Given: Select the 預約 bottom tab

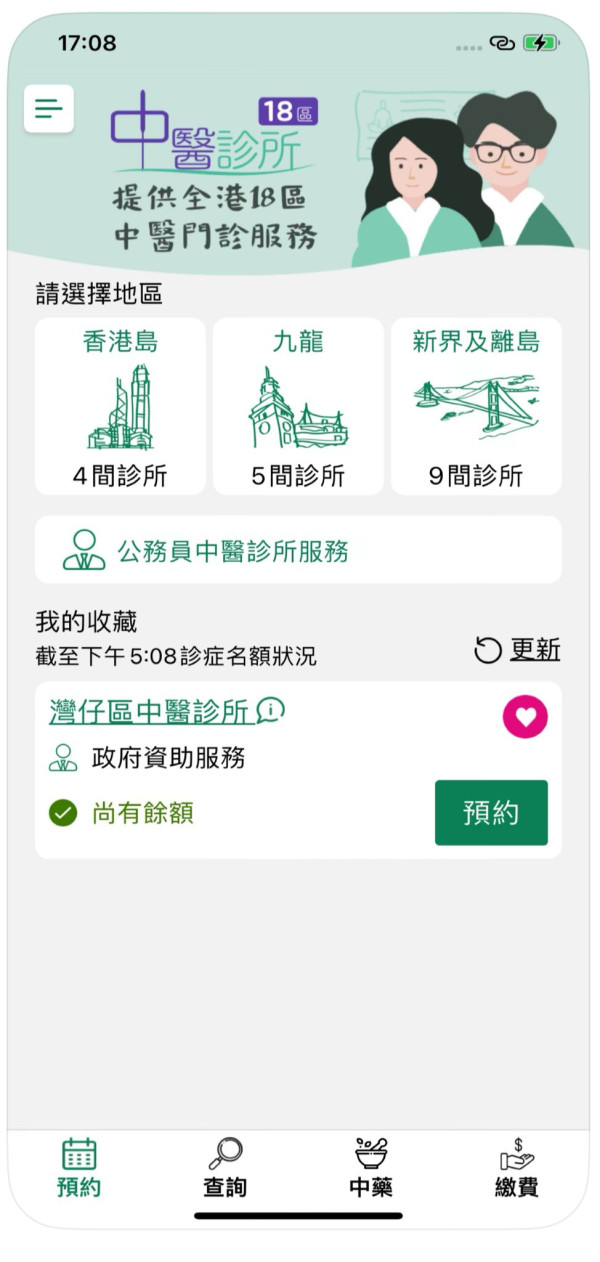Looking at the screenshot, I should point(79,1167).
